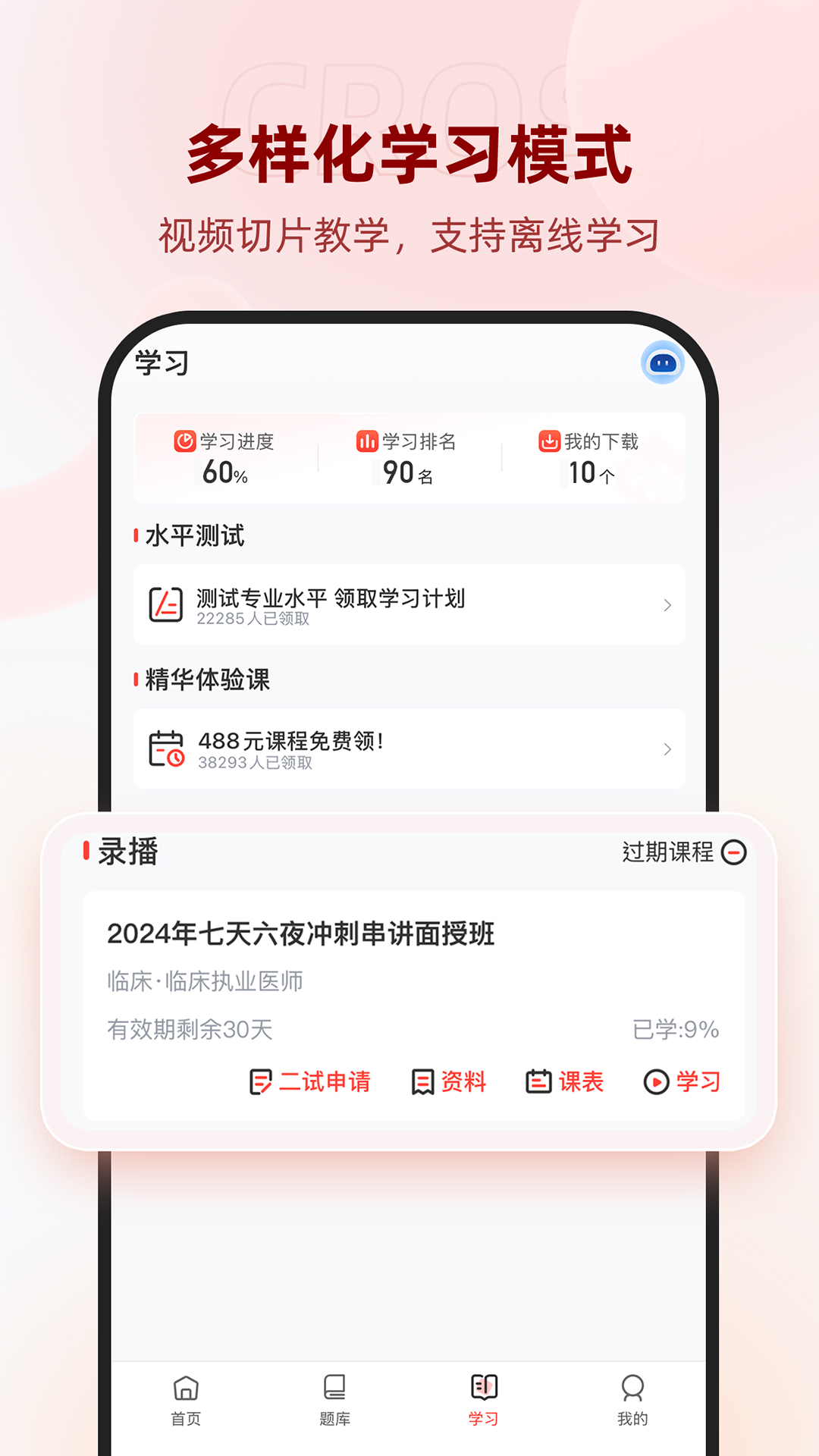Click the 精华体验课 calendar-clock icon
This screenshot has width=819, height=1456.
(166, 749)
